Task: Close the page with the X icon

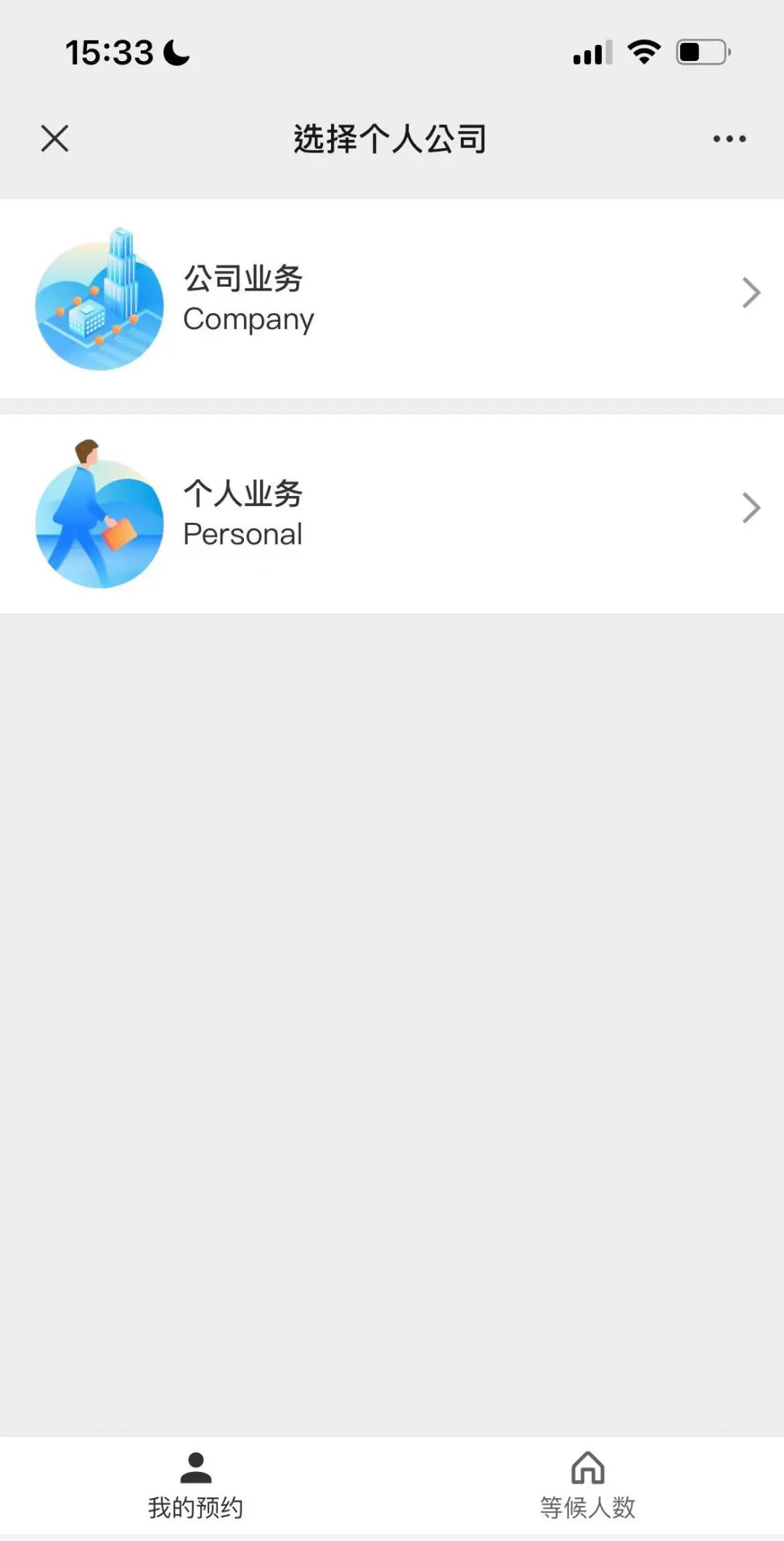Action: (54, 138)
